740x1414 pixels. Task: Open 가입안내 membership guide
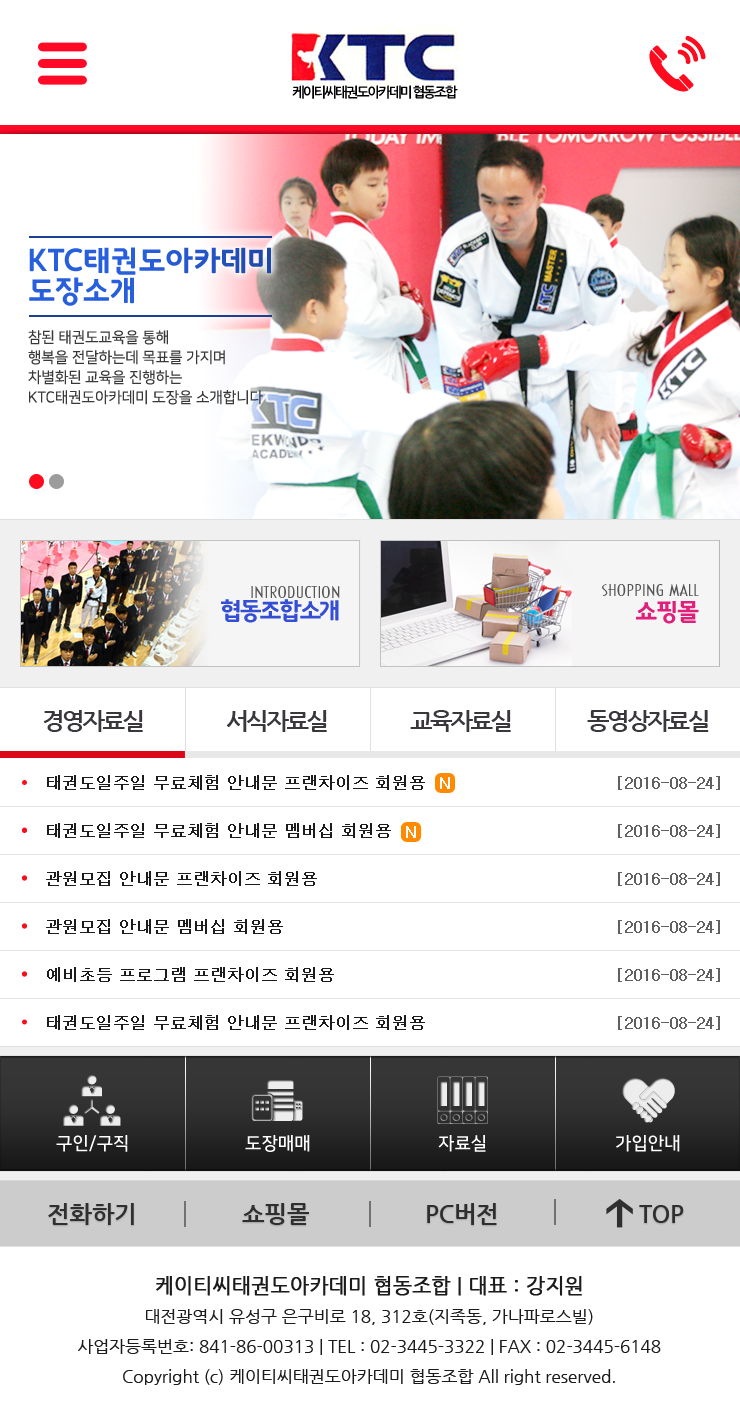(647, 1113)
